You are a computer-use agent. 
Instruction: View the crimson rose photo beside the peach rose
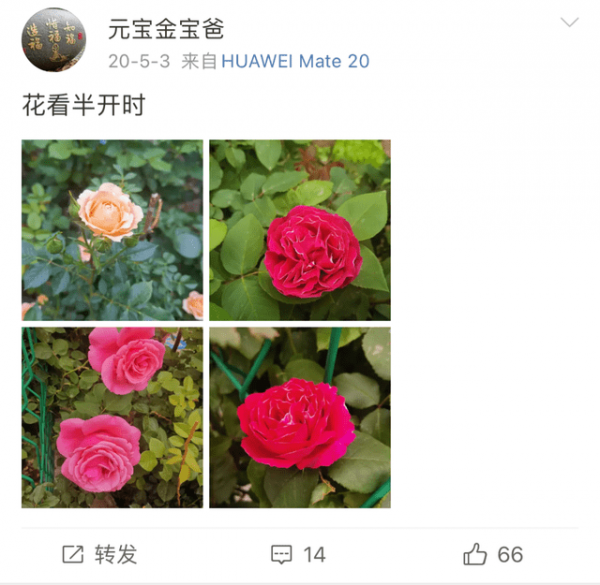click(300, 230)
